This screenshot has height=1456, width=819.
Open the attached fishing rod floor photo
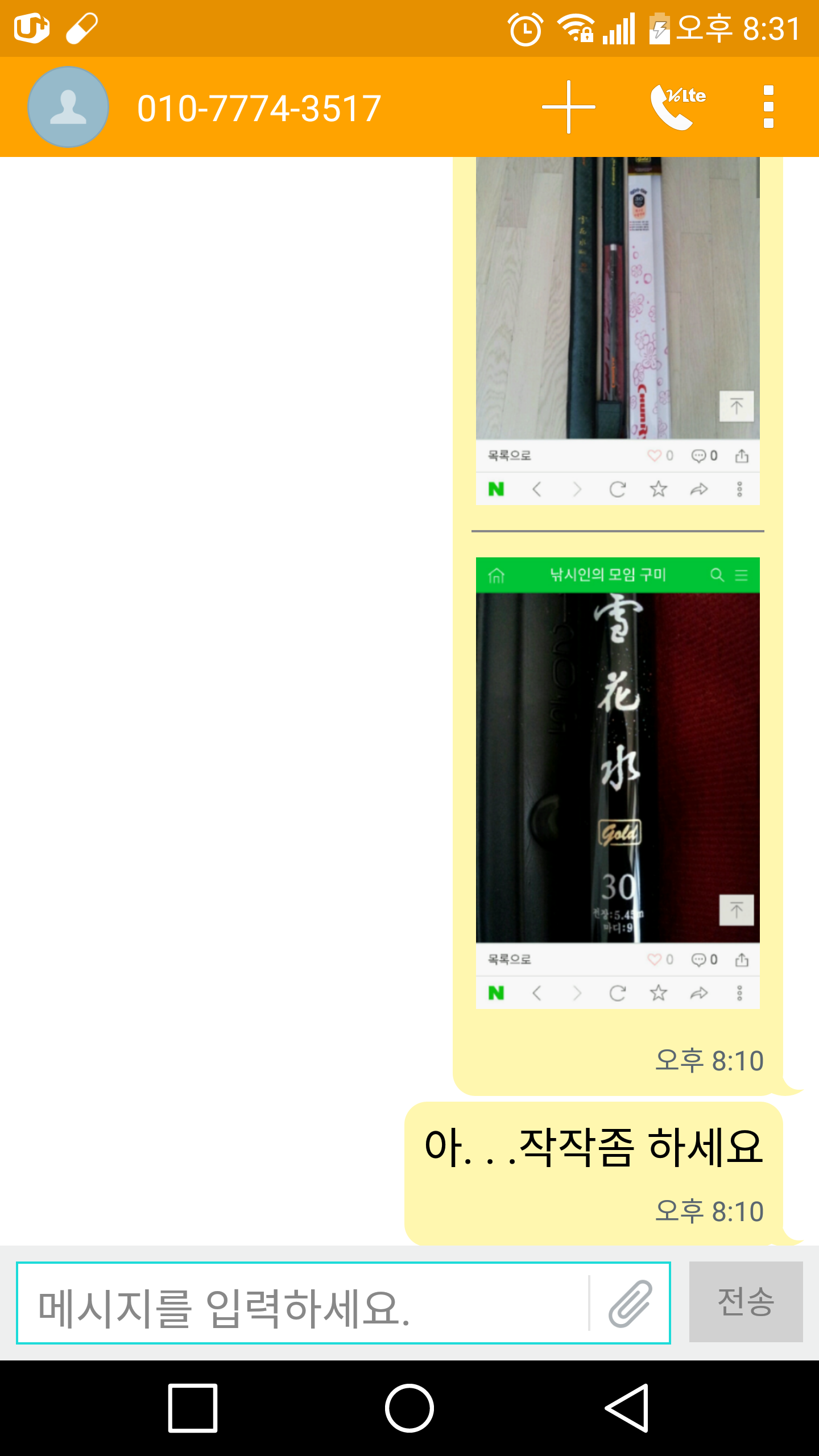(x=618, y=331)
